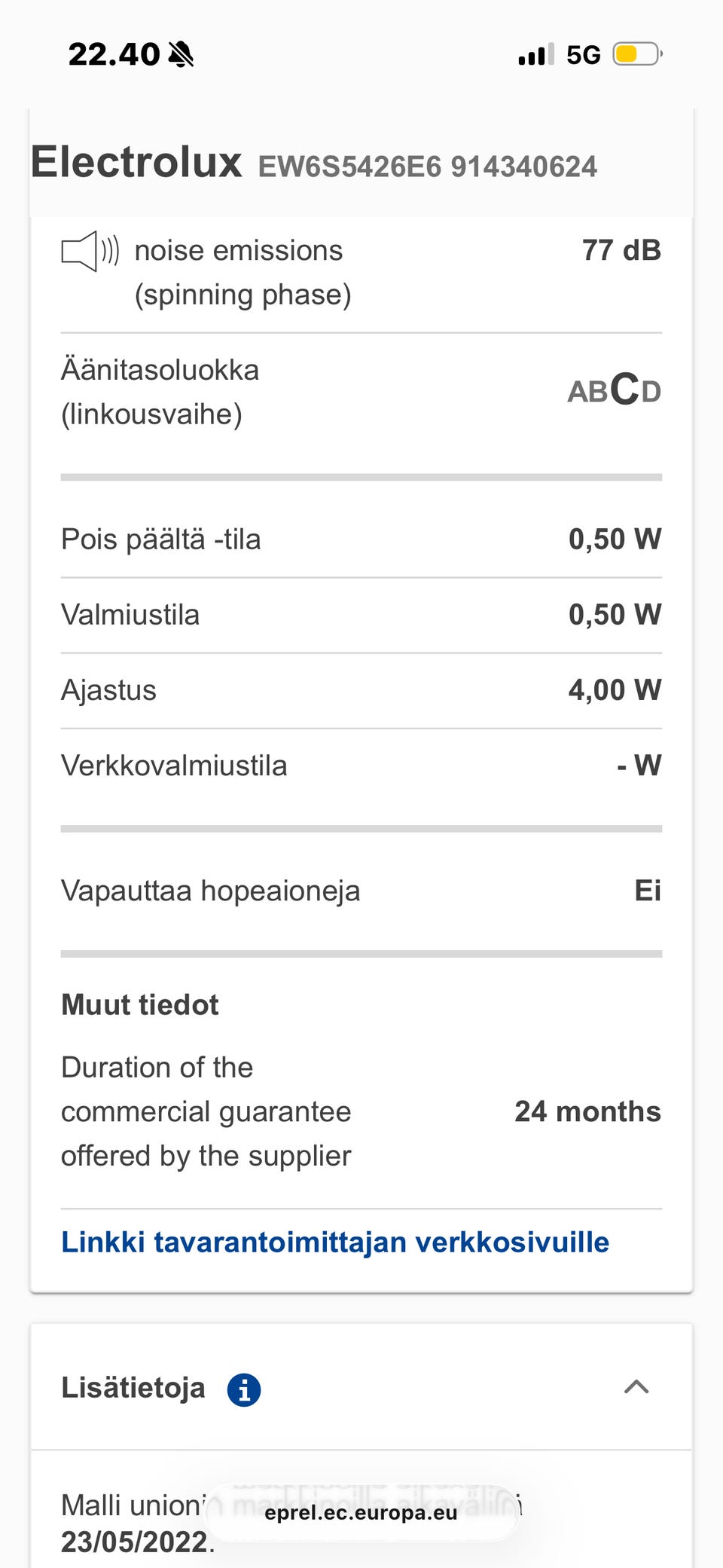Click the 23/05/2022 date text
723x1568 pixels.
click(x=136, y=1540)
